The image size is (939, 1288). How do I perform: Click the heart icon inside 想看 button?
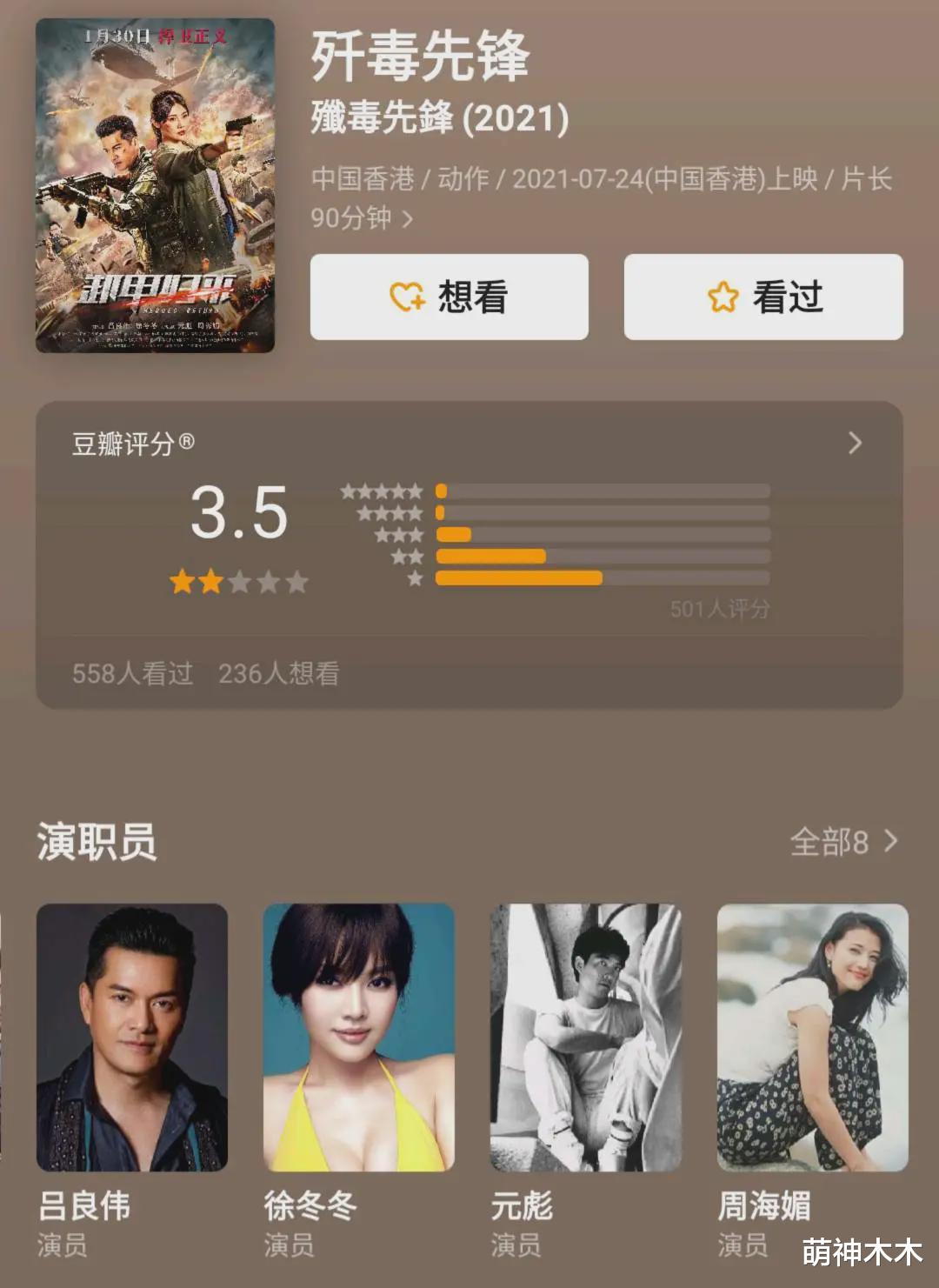pos(409,296)
